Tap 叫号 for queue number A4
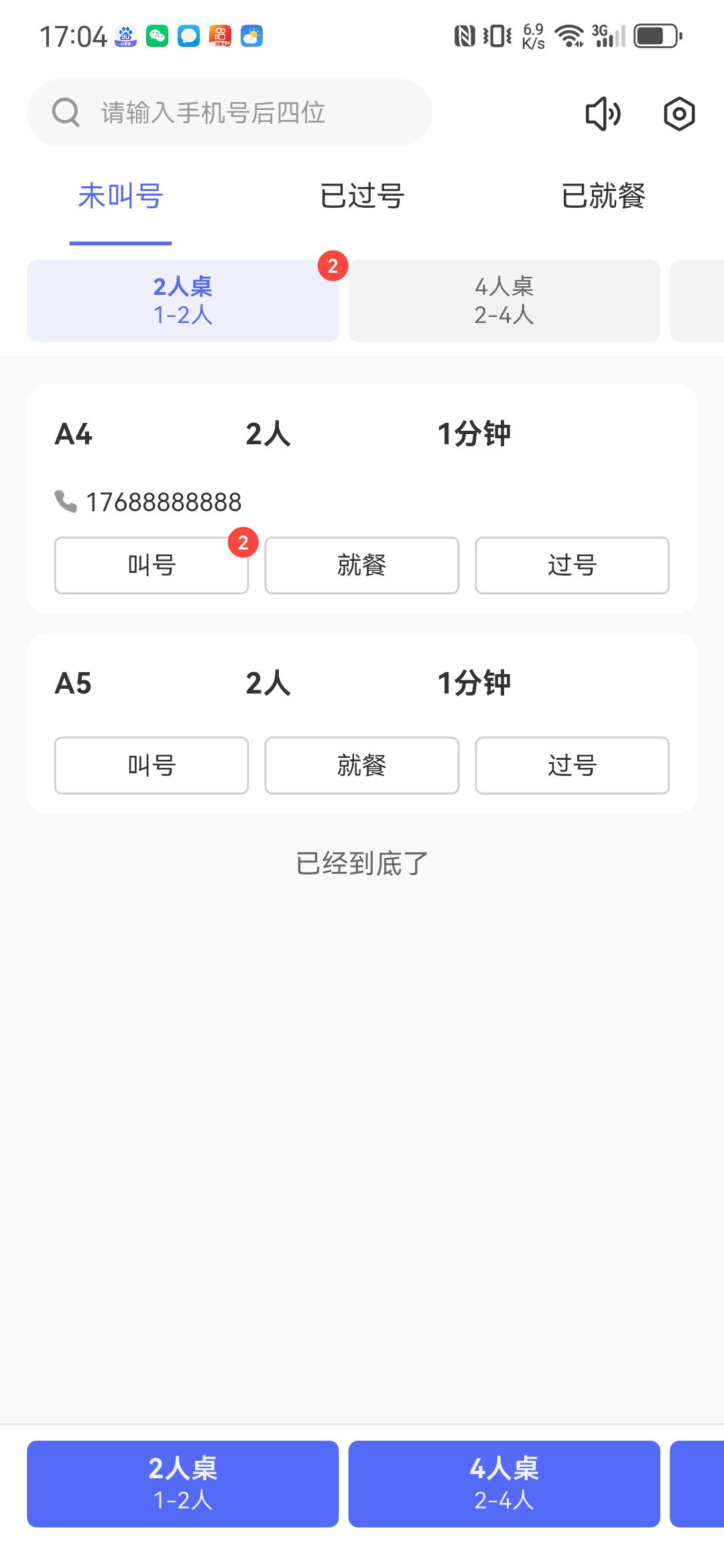The height and width of the screenshot is (1568, 724). 152,565
